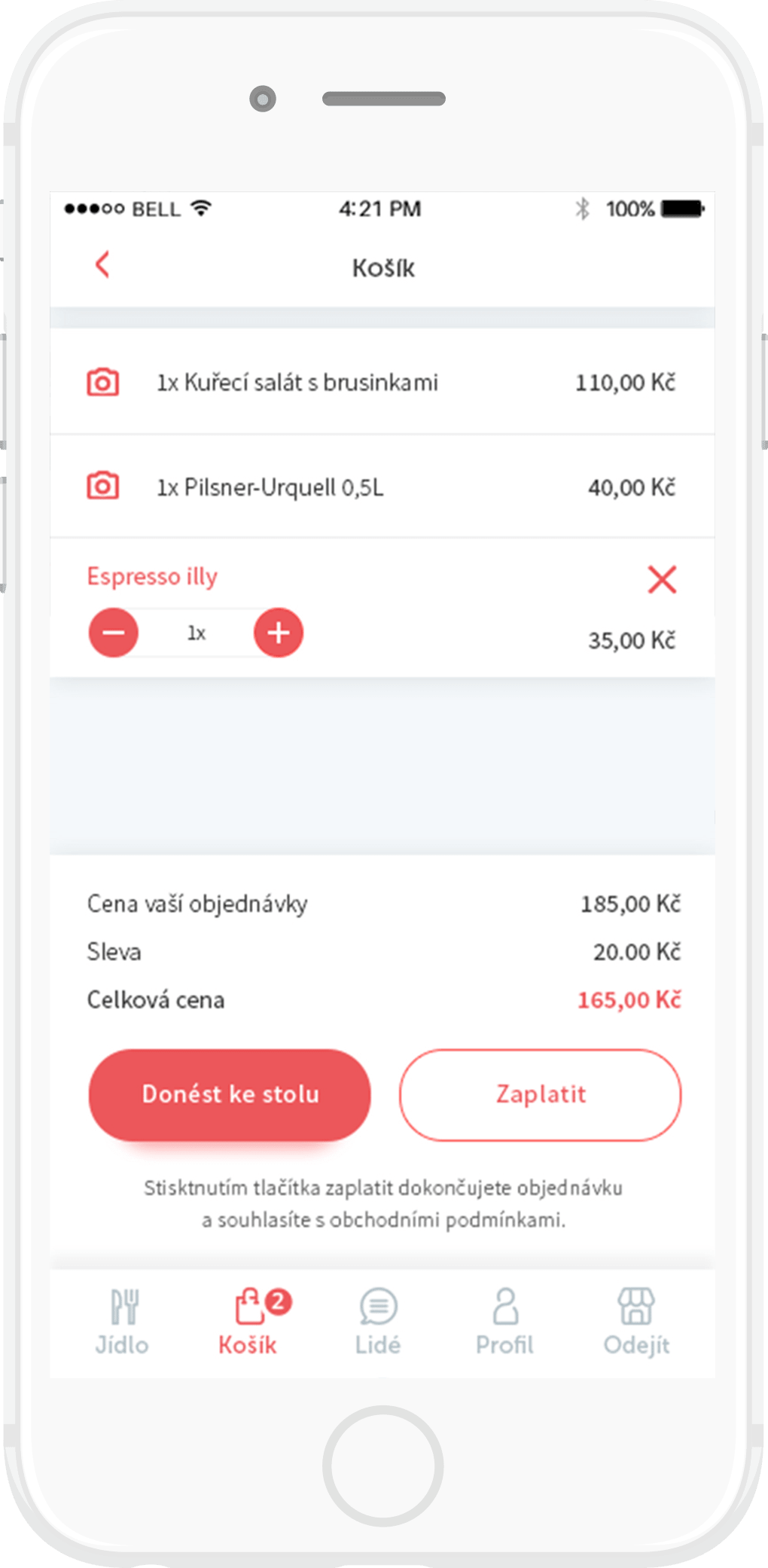Tap the camera icon for Kuřecí salát
The height and width of the screenshot is (1568, 768).
click(103, 382)
